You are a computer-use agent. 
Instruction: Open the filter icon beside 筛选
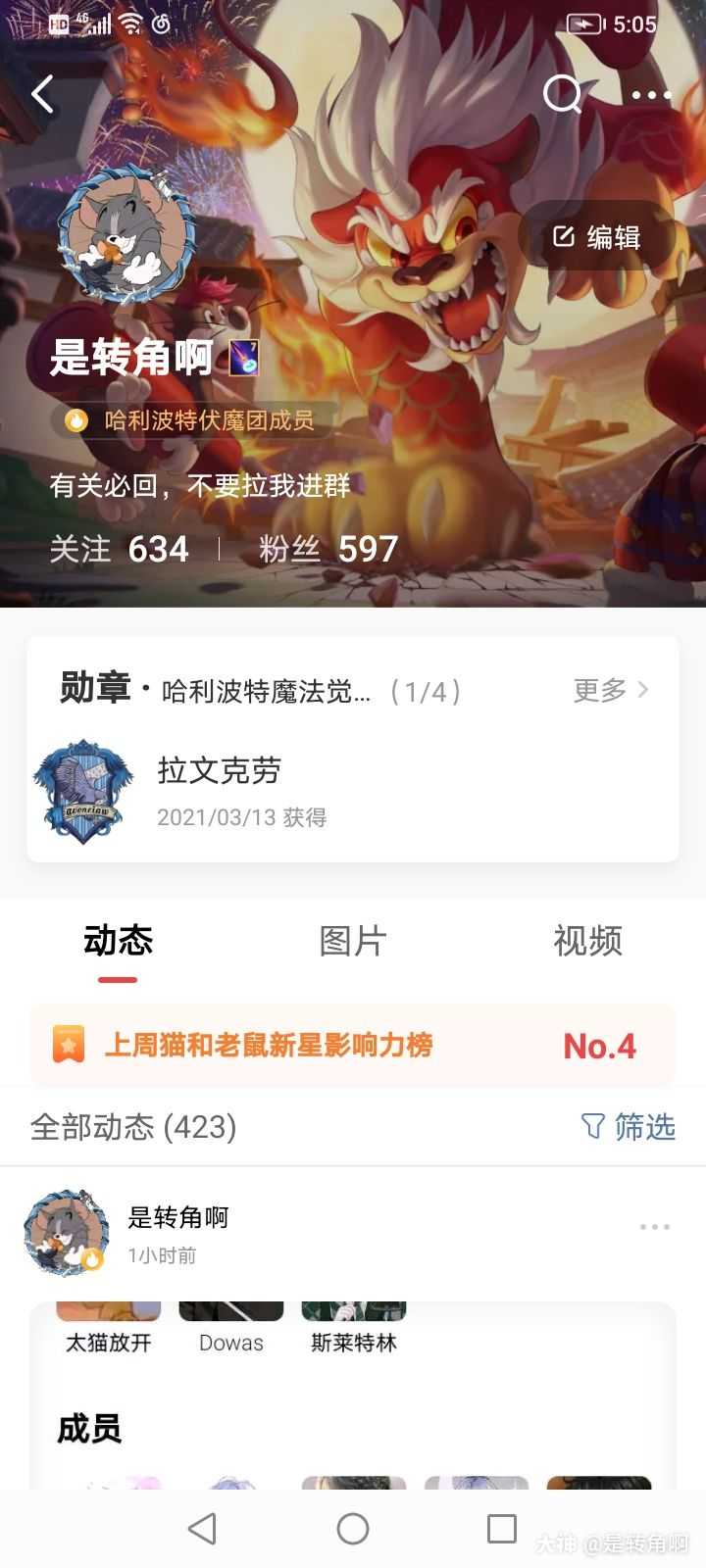593,1127
